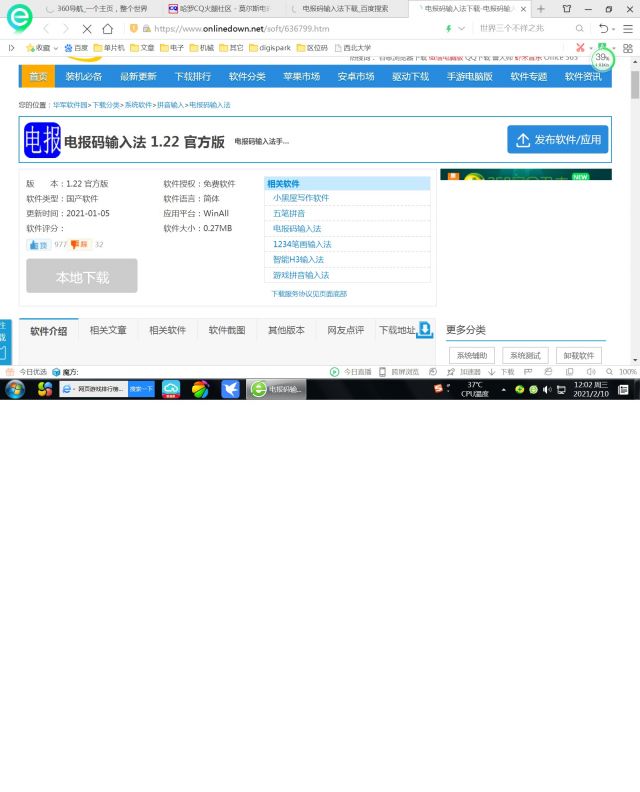This screenshot has width=640, height=792.
Task: Focus the browser address bar
Action: [x=280, y=28]
